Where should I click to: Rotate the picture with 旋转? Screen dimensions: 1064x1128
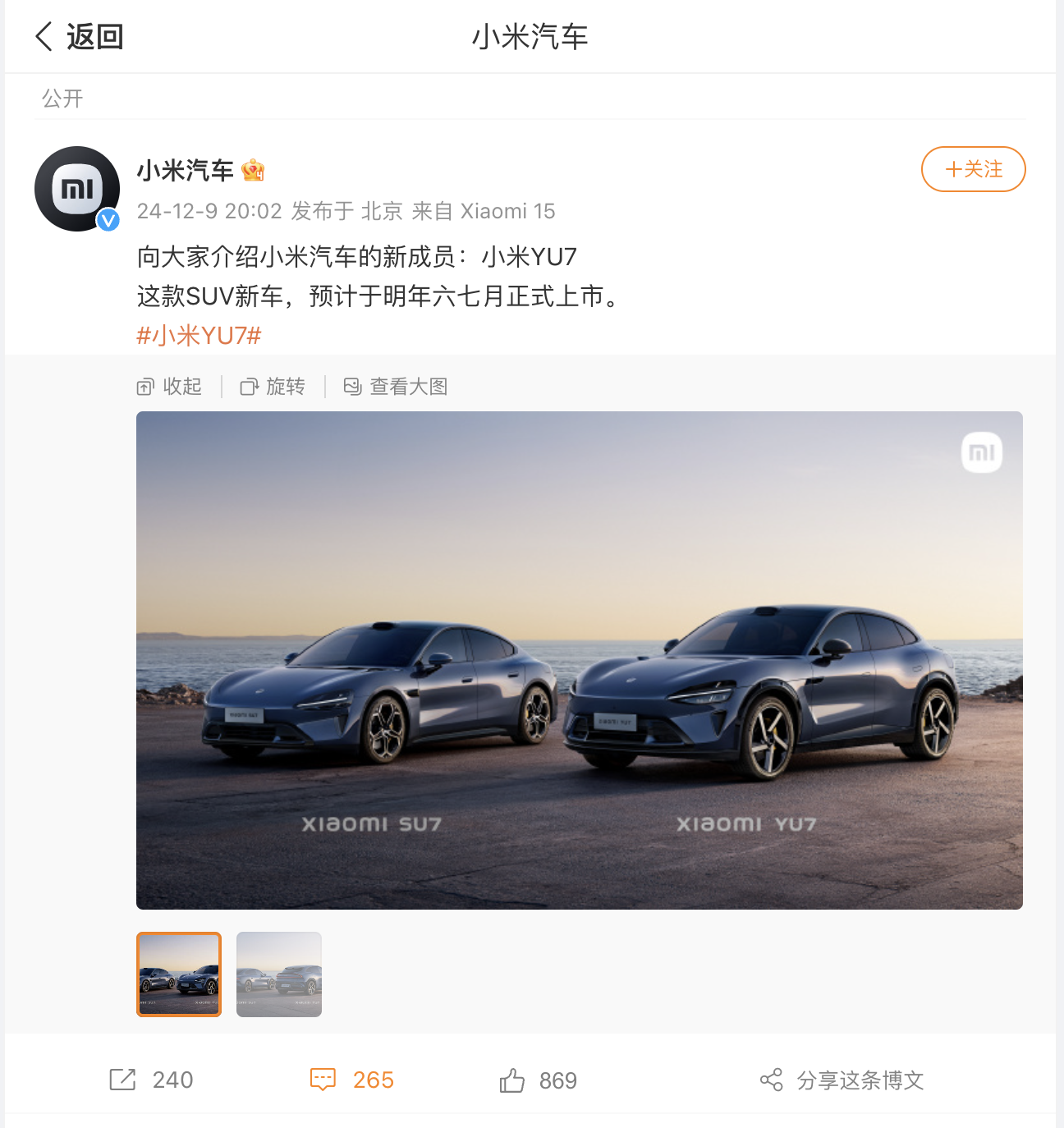273,387
